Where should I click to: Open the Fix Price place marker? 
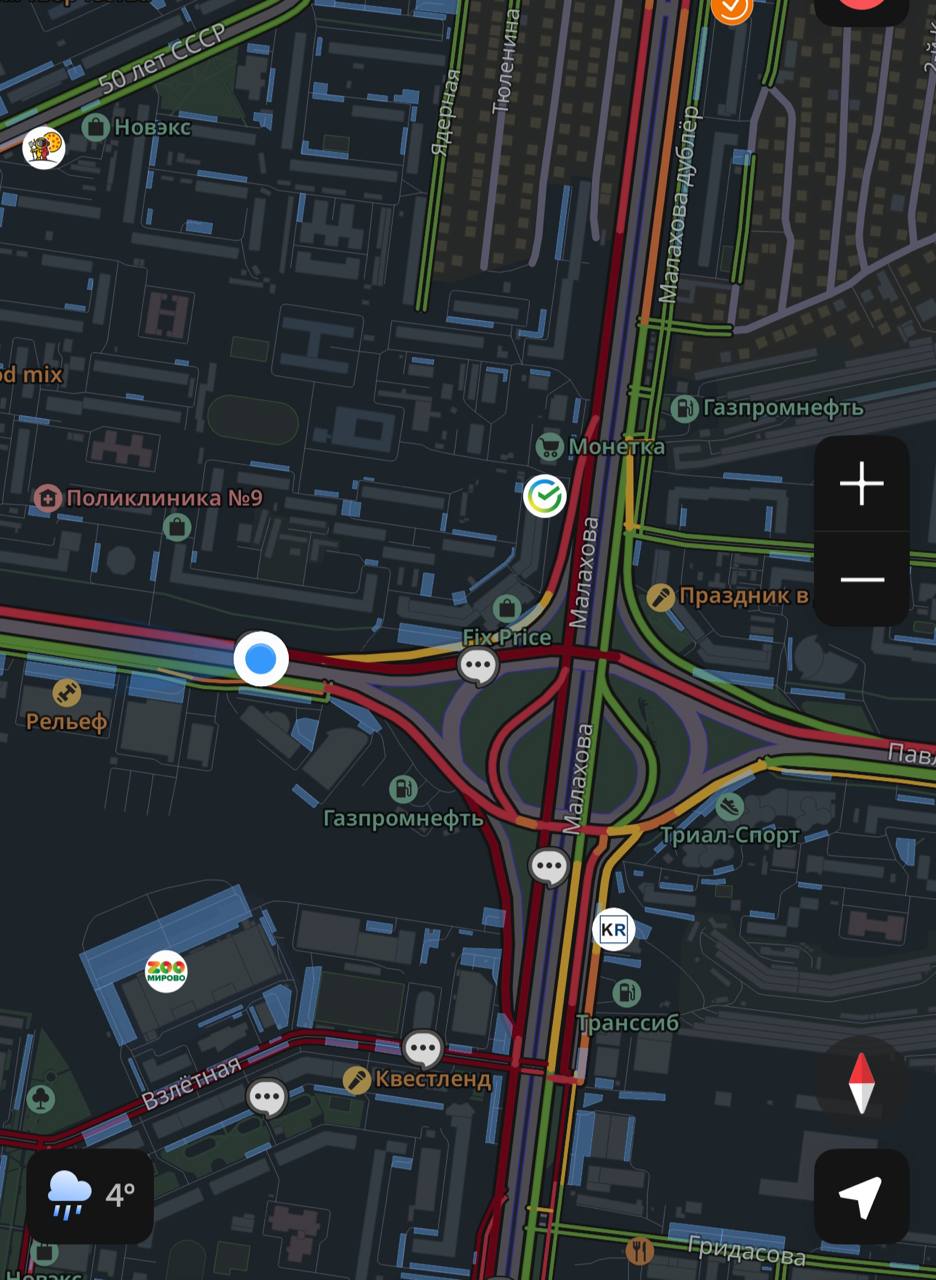(507, 608)
